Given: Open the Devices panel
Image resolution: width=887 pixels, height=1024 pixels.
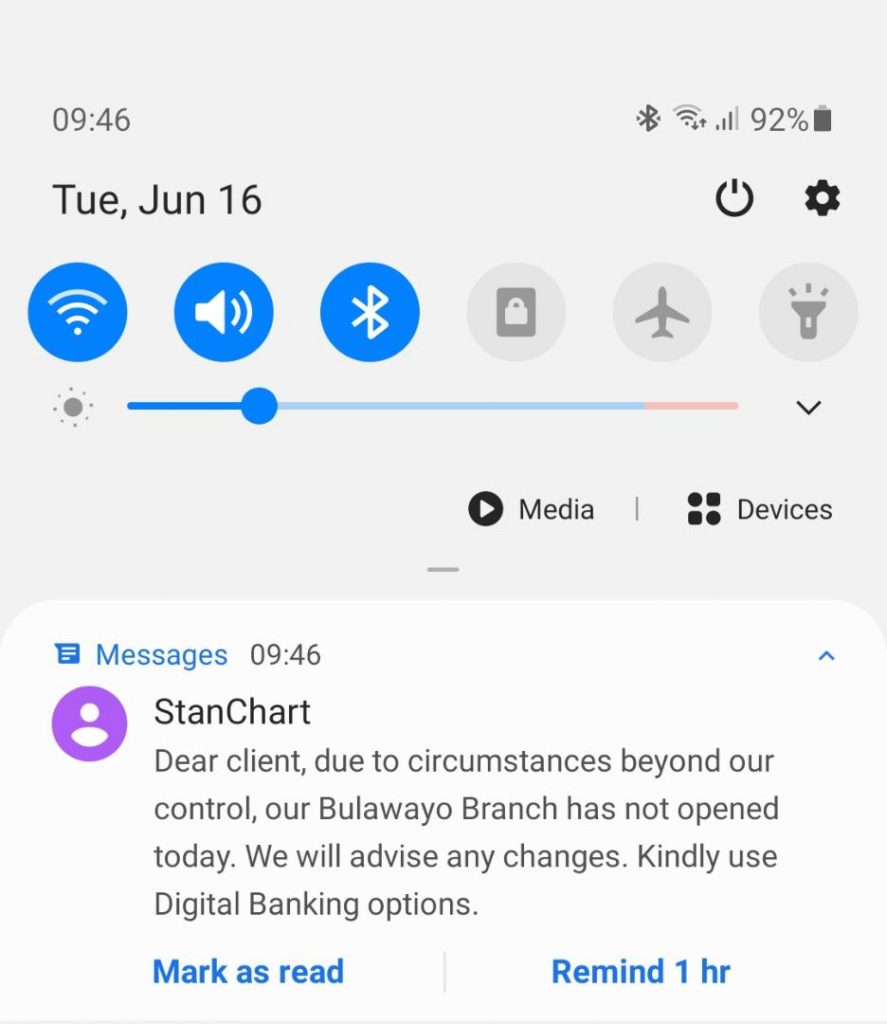Looking at the screenshot, I should [760, 510].
